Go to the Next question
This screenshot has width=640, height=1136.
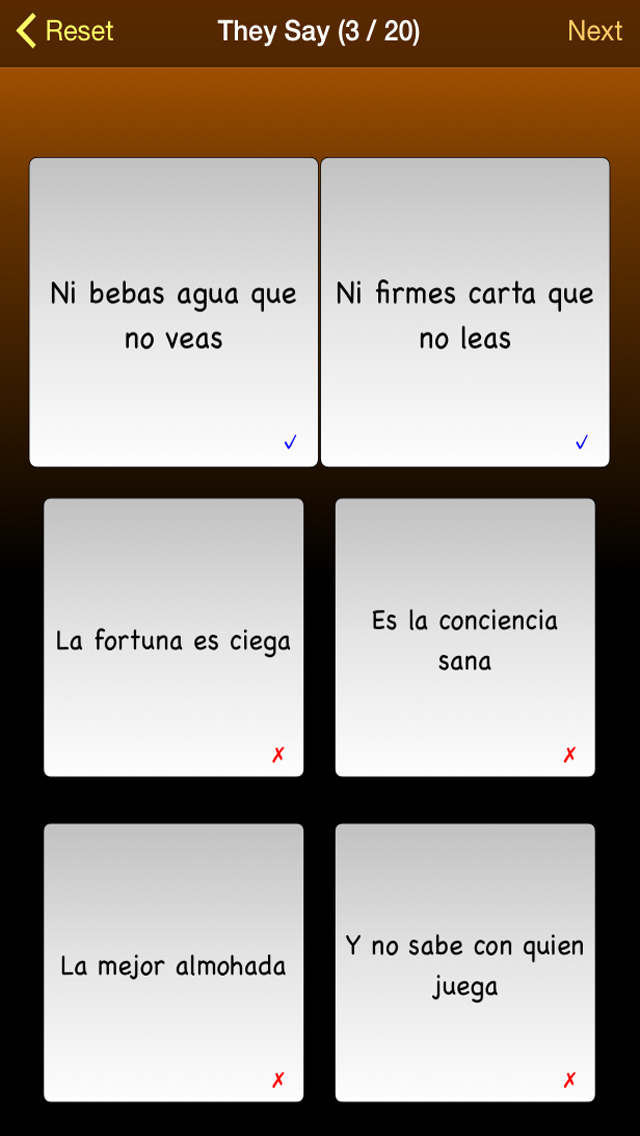(594, 31)
